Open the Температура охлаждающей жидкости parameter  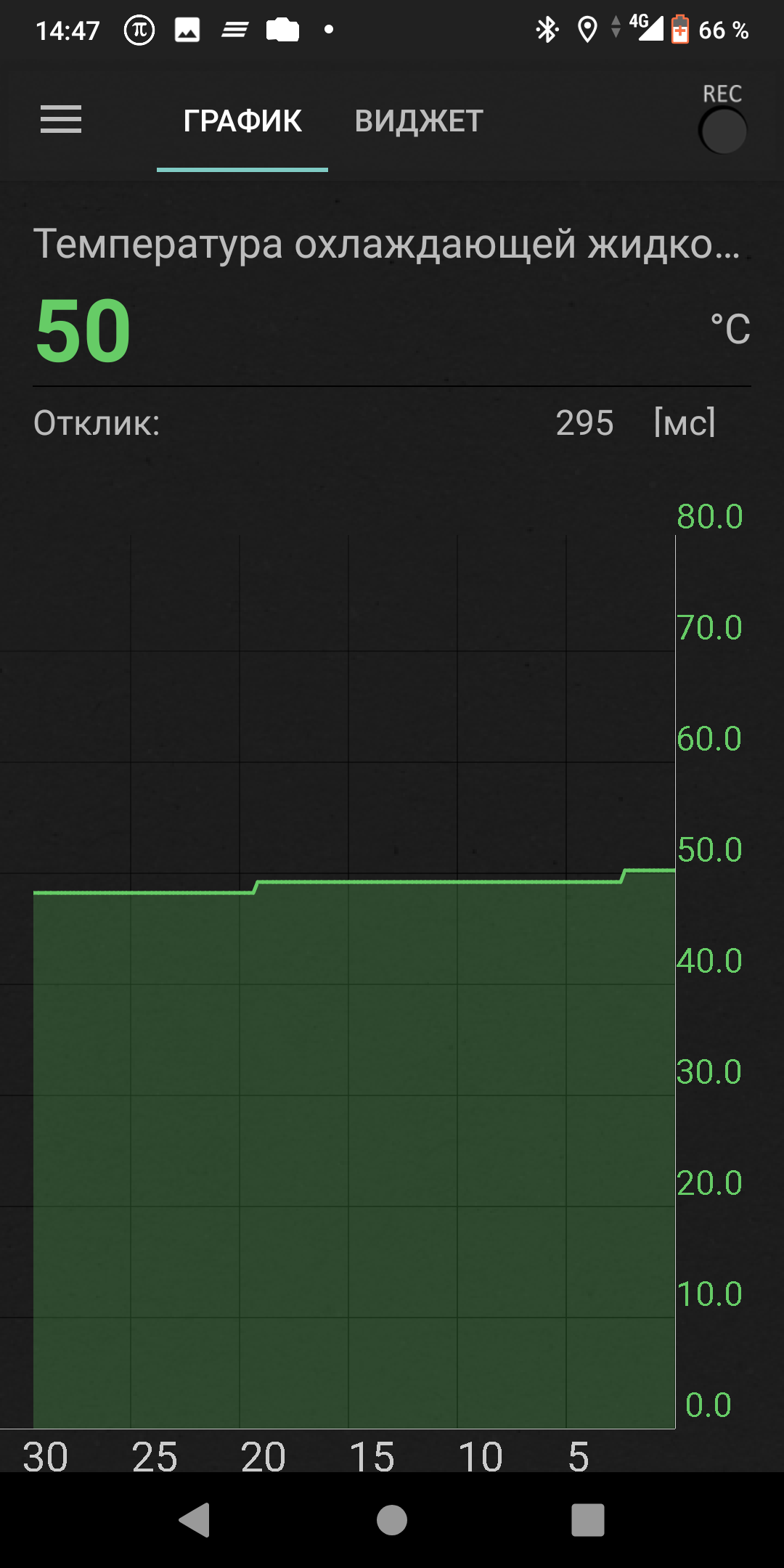point(387,243)
